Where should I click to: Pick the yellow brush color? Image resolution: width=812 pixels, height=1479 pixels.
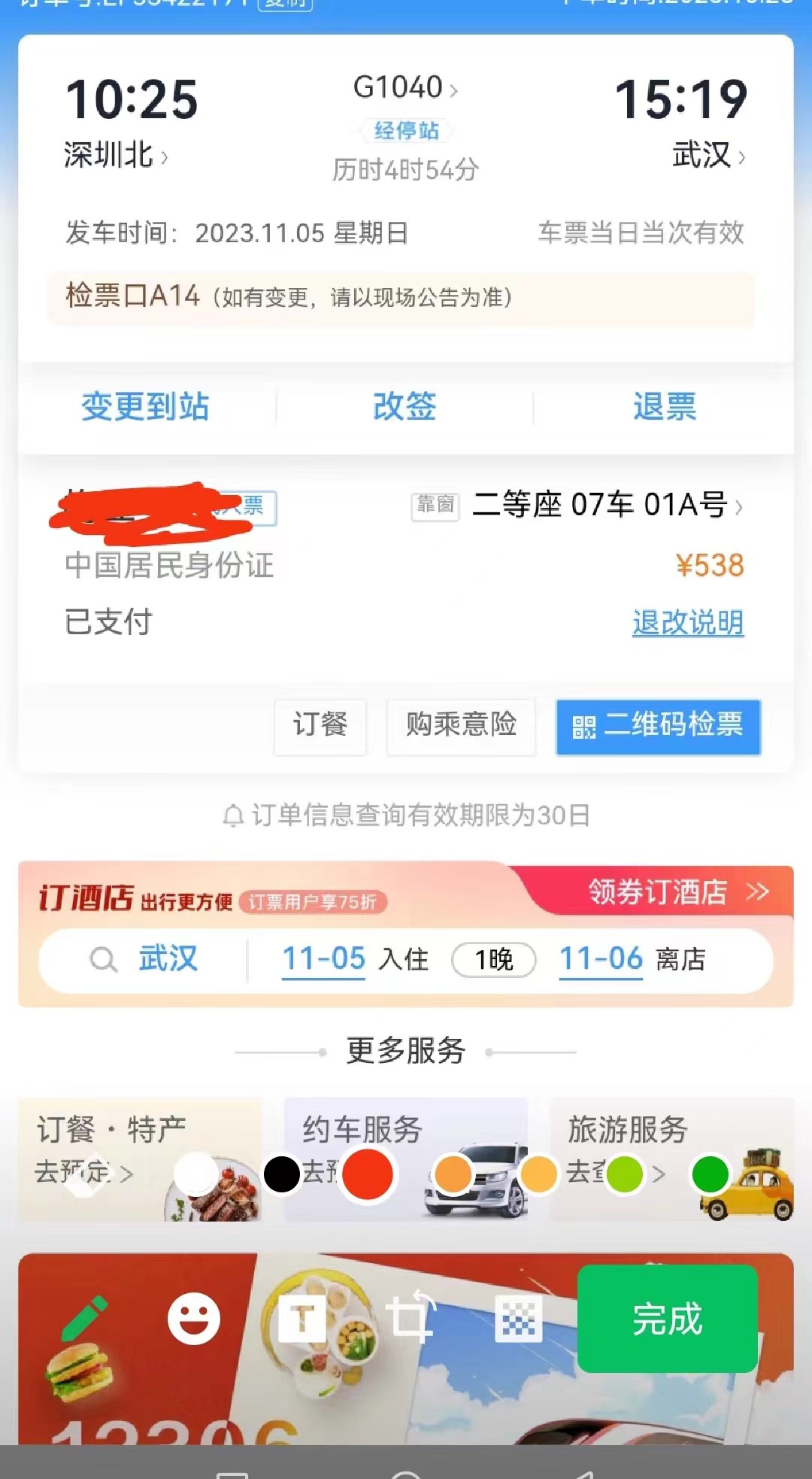point(539,1174)
